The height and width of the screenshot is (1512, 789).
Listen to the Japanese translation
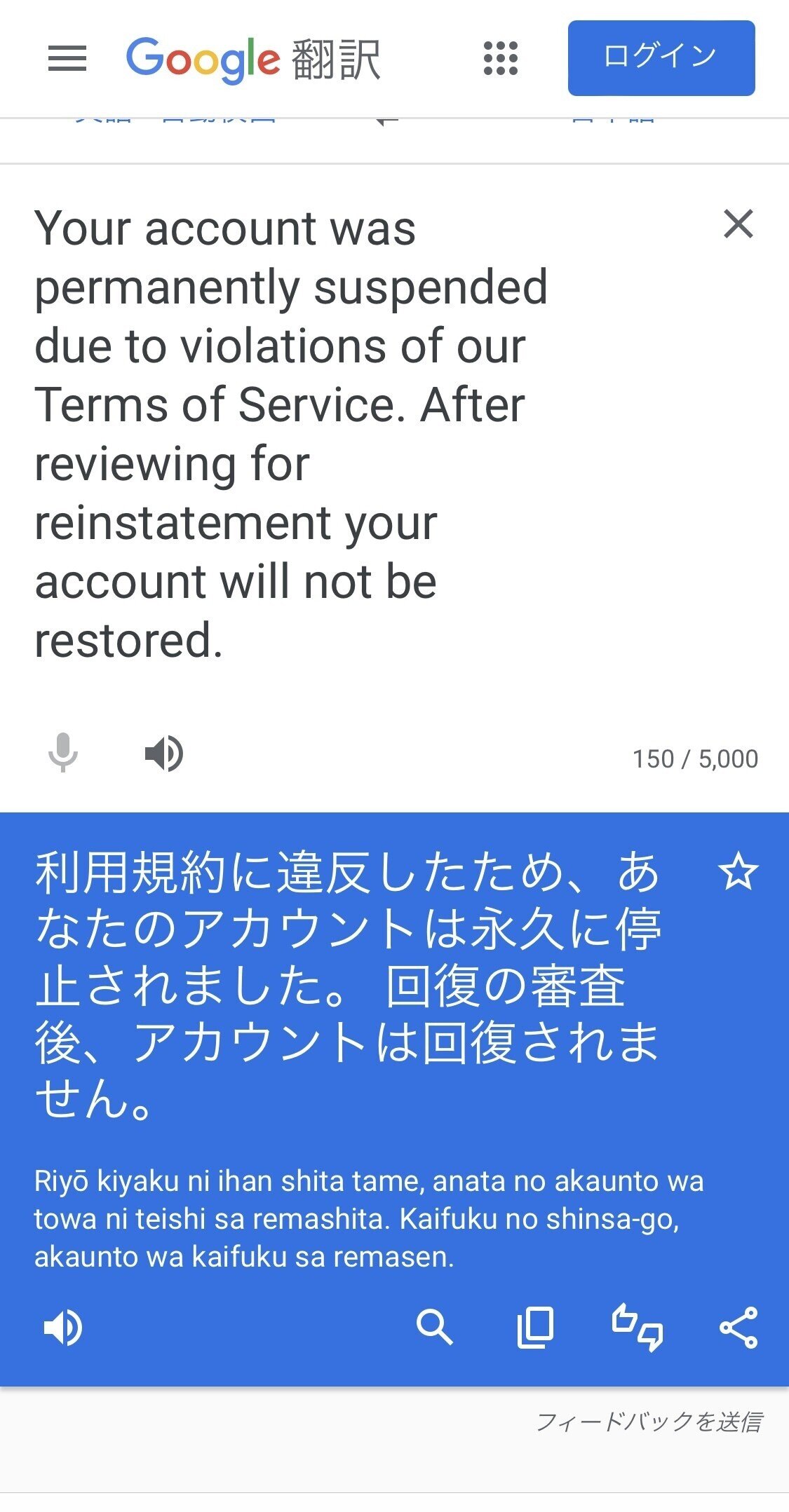click(x=63, y=1328)
